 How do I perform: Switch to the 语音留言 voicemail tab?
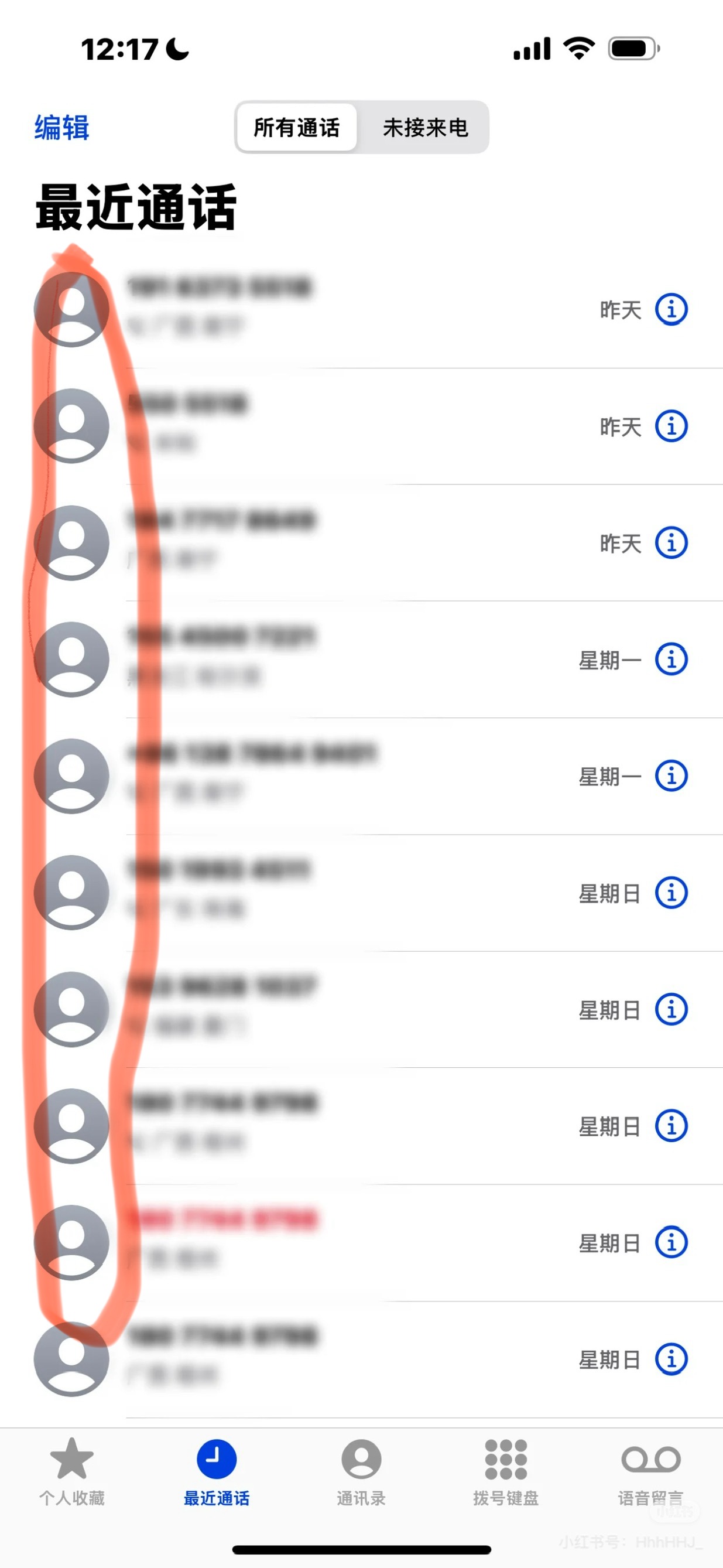click(x=650, y=1472)
